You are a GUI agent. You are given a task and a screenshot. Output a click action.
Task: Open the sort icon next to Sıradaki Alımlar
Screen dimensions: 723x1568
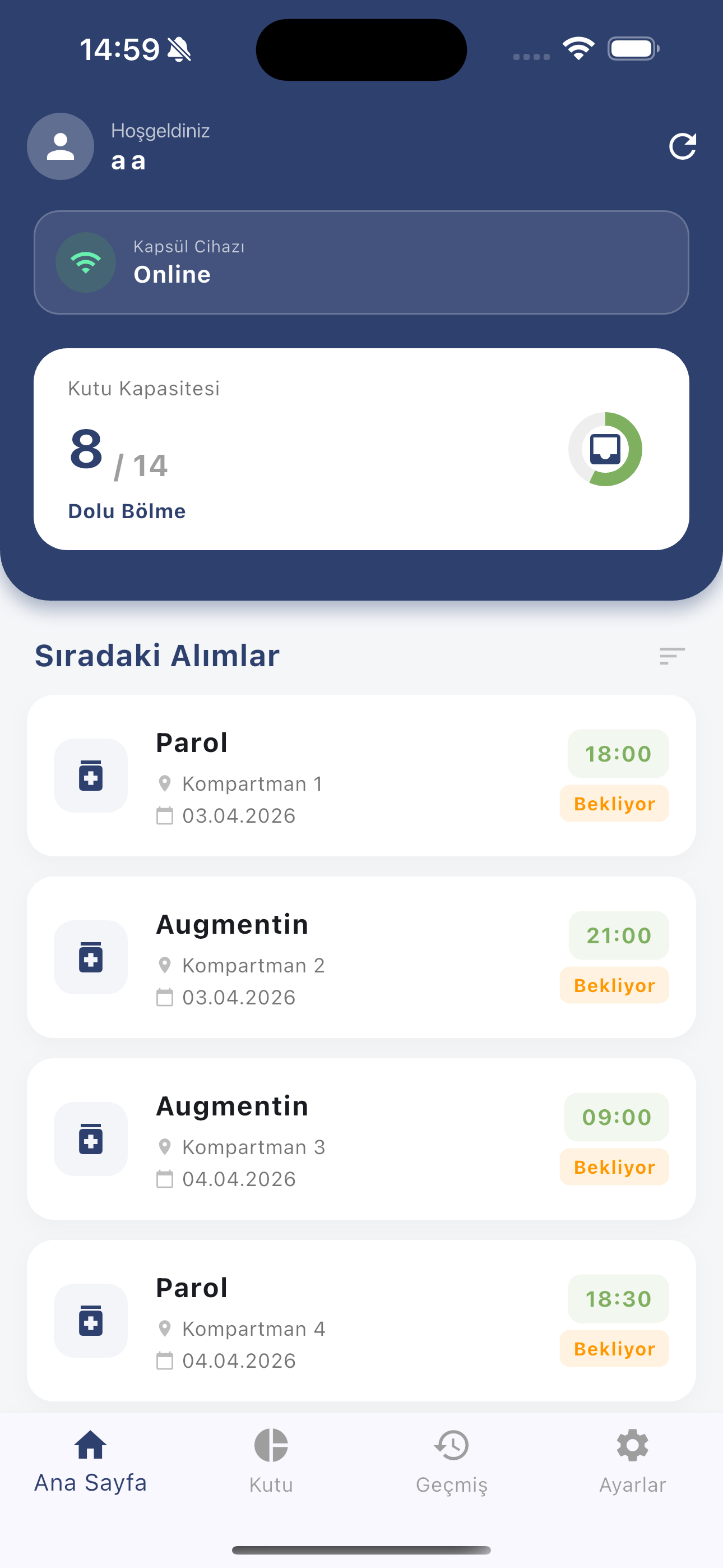tap(671, 656)
